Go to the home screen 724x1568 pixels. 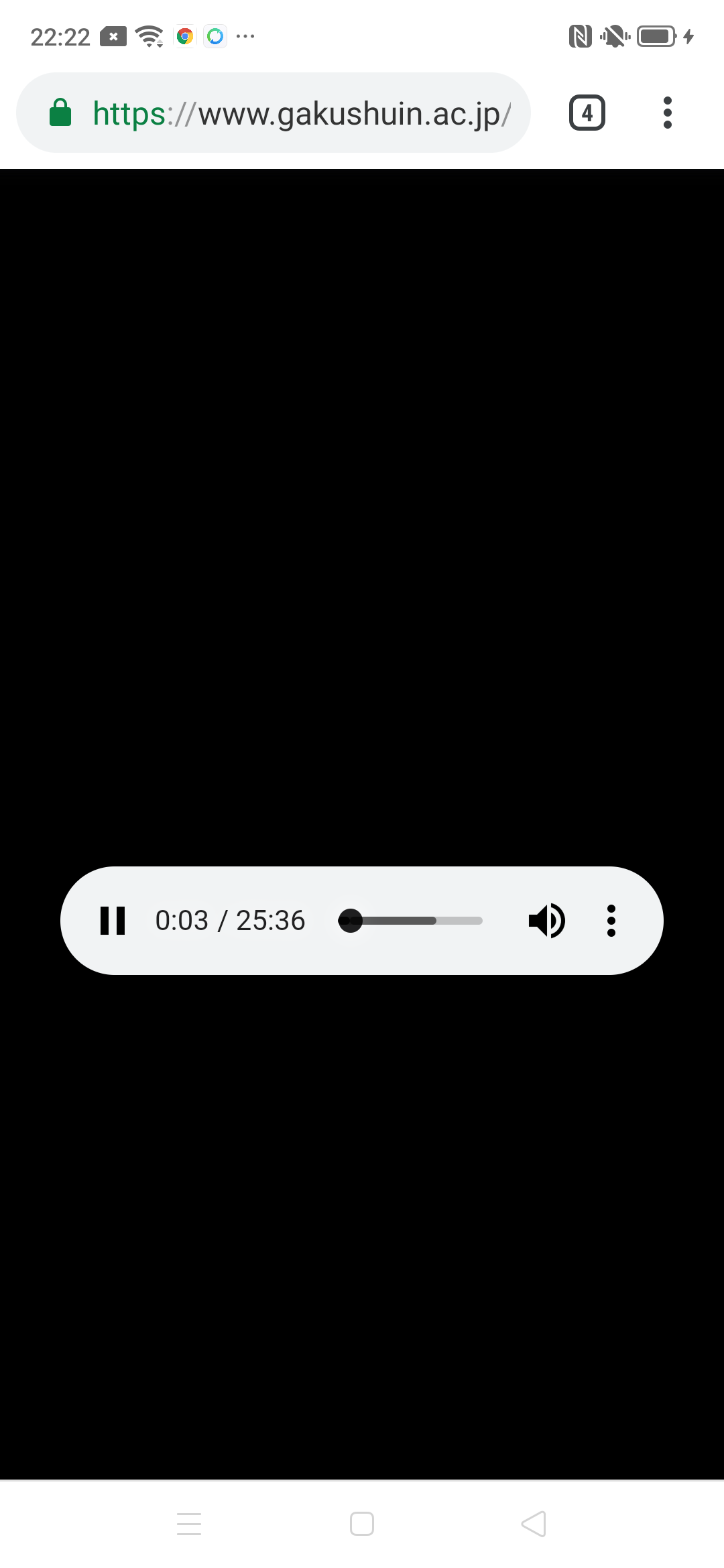362,1524
